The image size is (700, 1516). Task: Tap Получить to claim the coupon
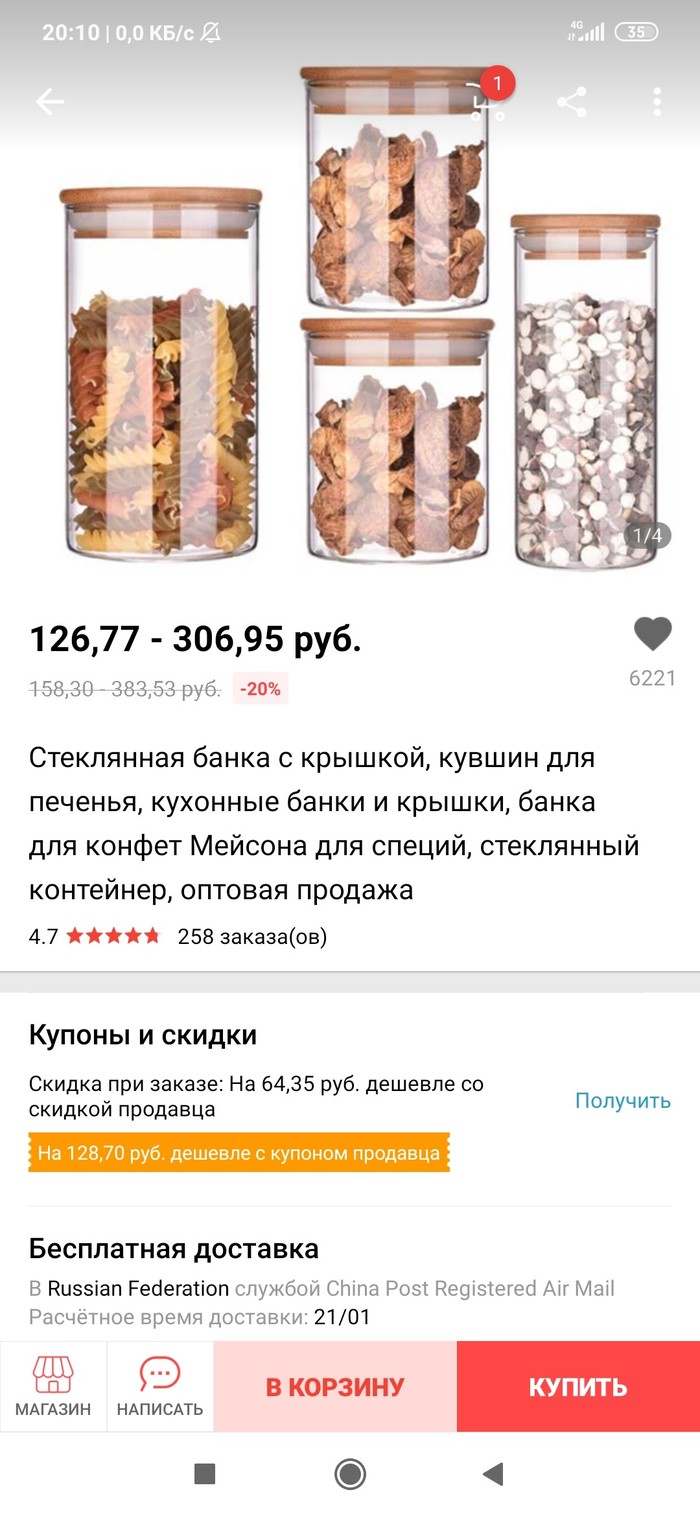[x=622, y=1101]
